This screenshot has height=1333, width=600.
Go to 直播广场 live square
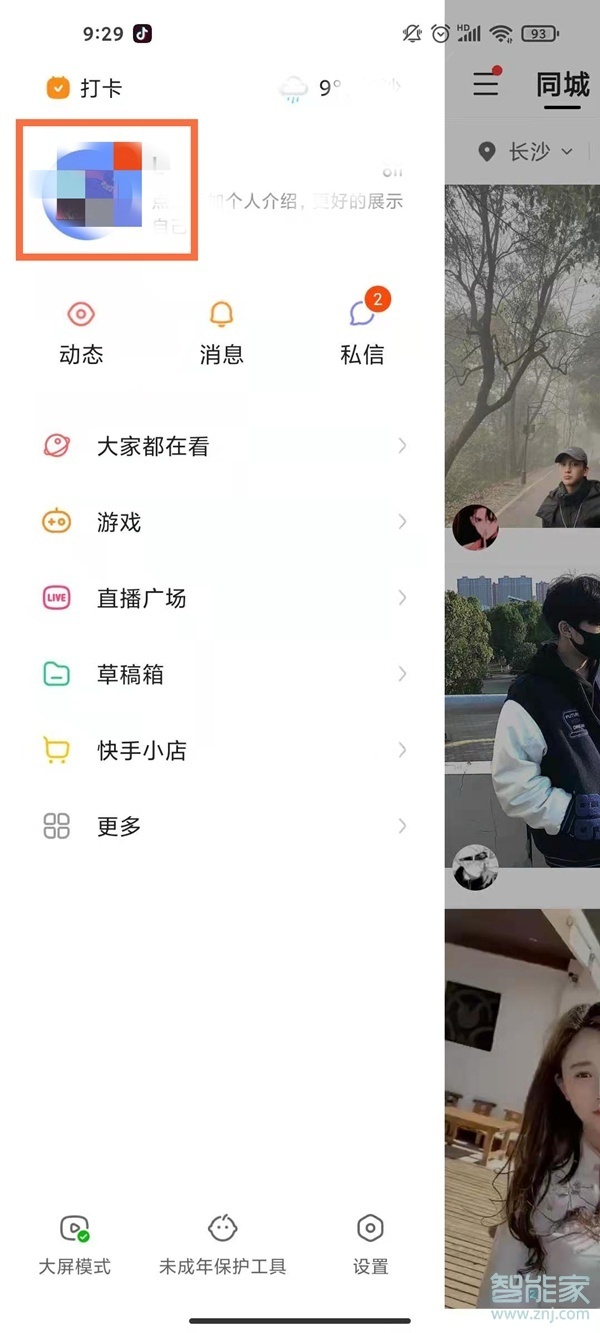click(222, 598)
